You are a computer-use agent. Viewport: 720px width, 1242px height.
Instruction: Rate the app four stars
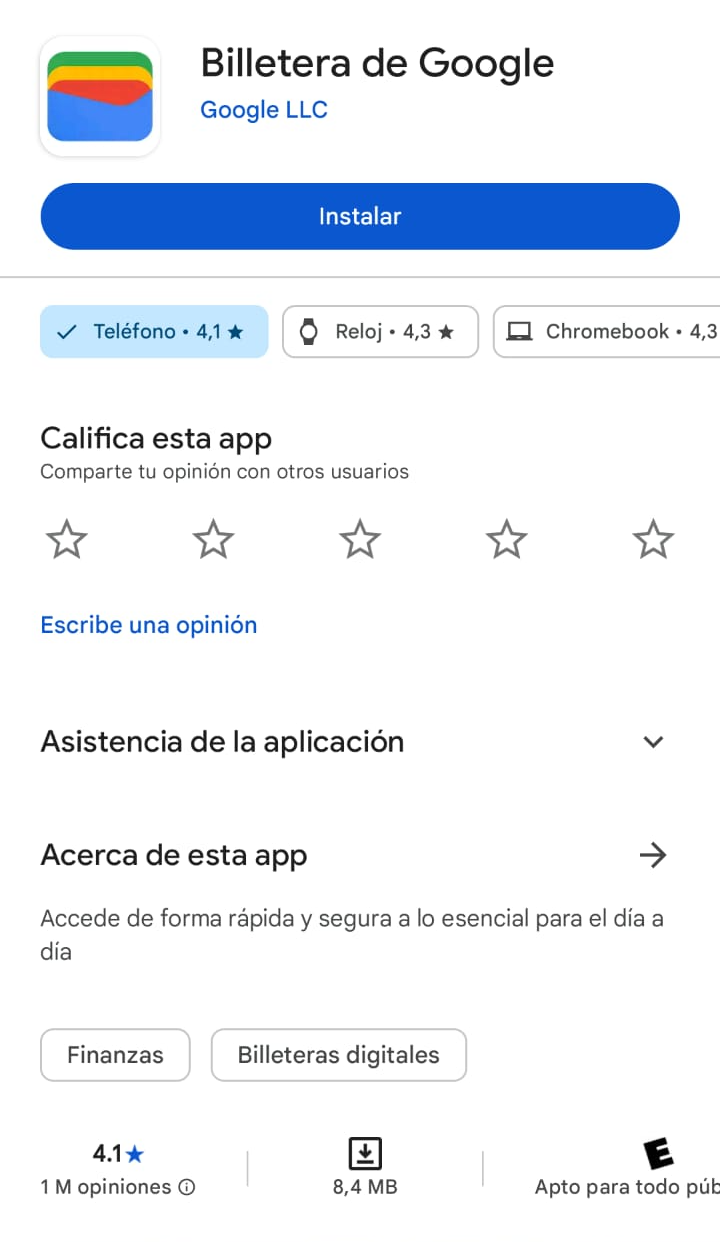pyautogui.click(x=506, y=540)
